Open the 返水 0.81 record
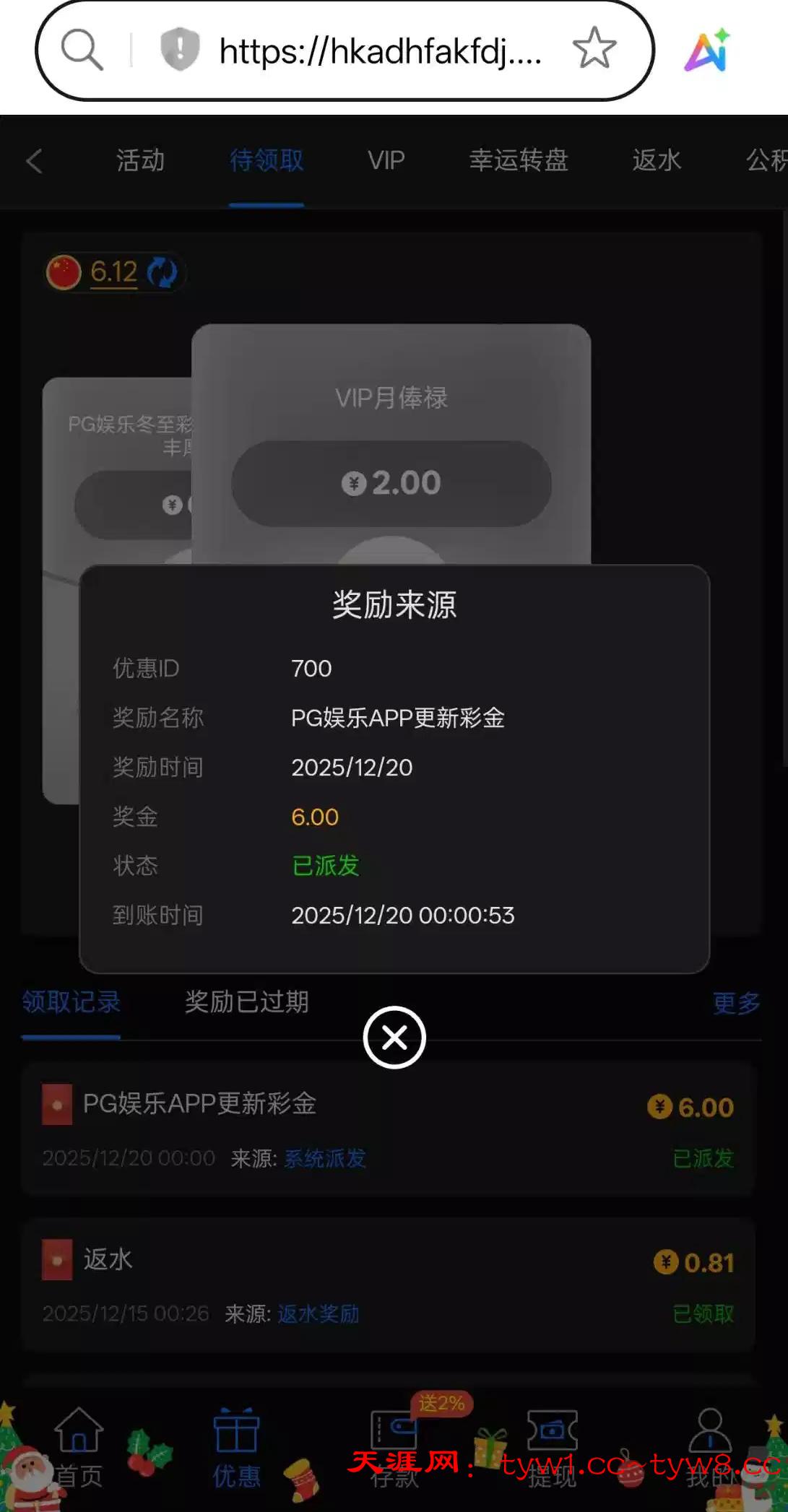This screenshot has height=1512, width=788. (389, 1285)
